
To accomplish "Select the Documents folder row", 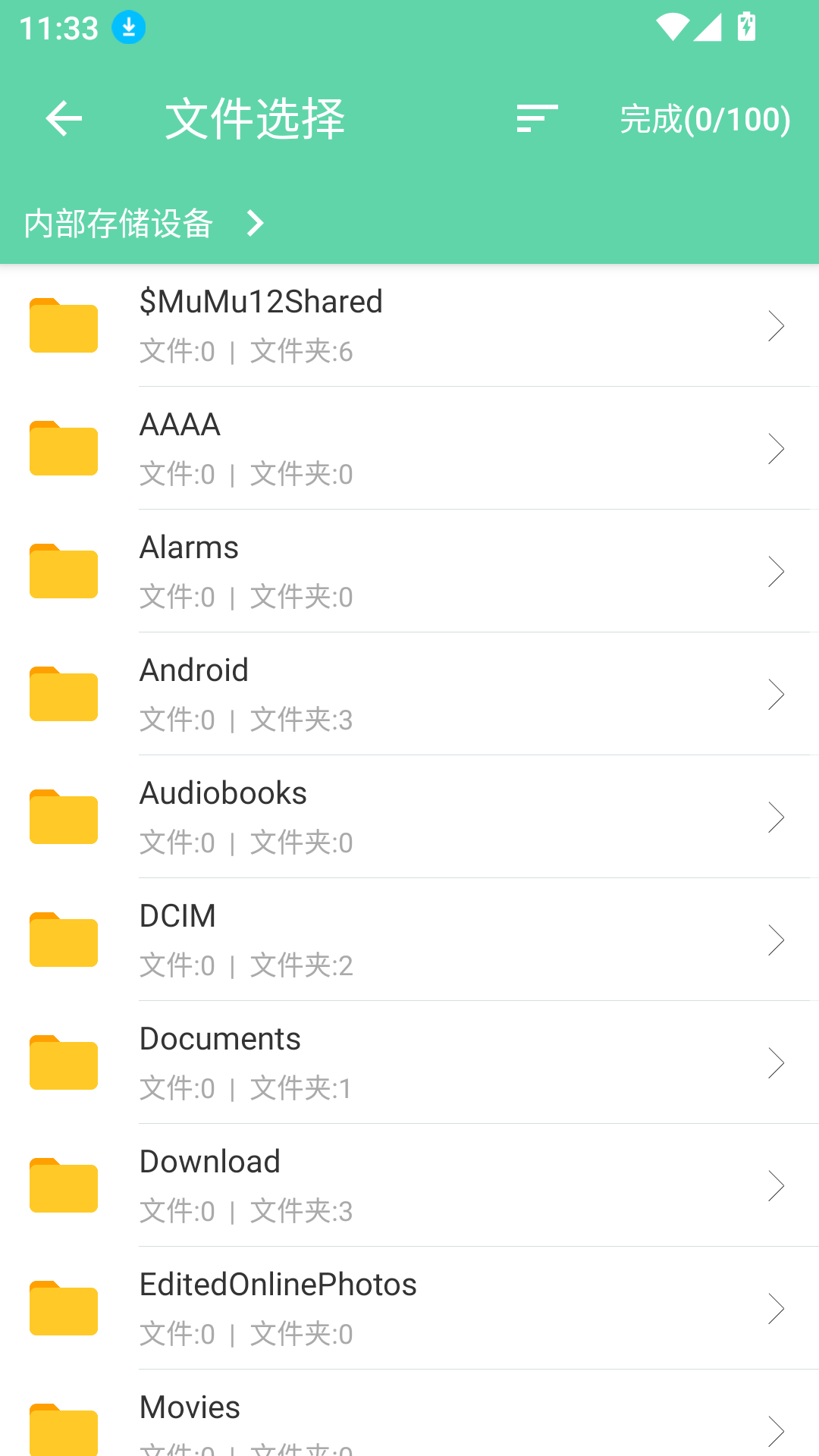I will point(409,1062).
